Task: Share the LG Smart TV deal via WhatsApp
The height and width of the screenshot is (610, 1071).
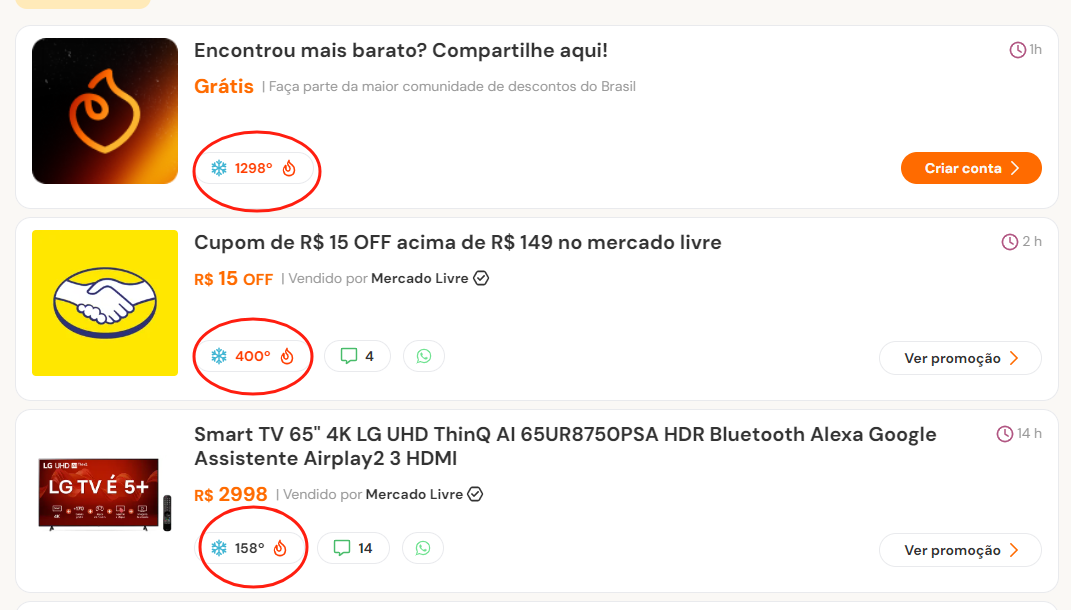Action: (x=423, y=548)
